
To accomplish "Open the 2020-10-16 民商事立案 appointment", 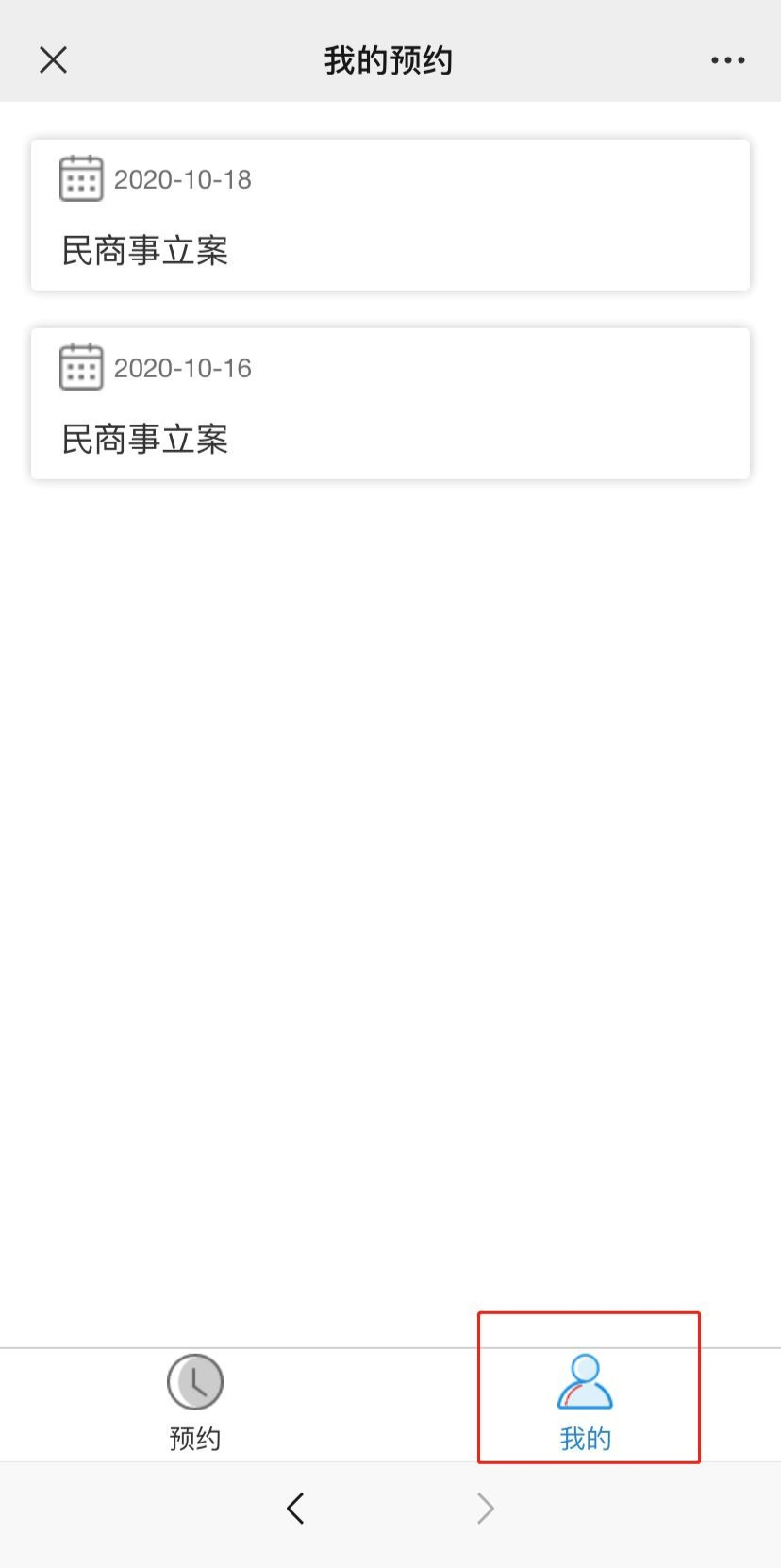I will tap(390, 404).
